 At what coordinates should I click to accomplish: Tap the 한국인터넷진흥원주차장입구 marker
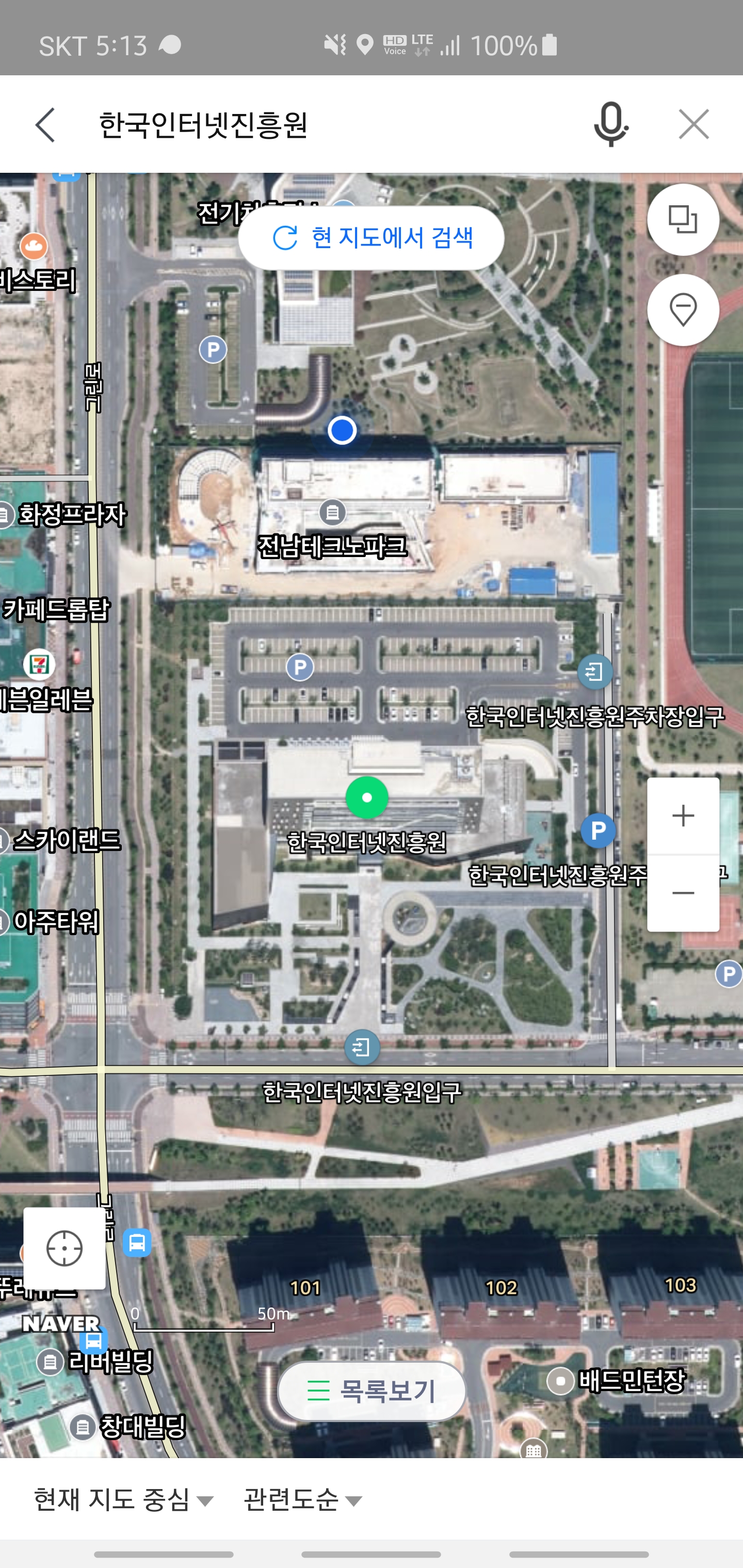point(595,672)
